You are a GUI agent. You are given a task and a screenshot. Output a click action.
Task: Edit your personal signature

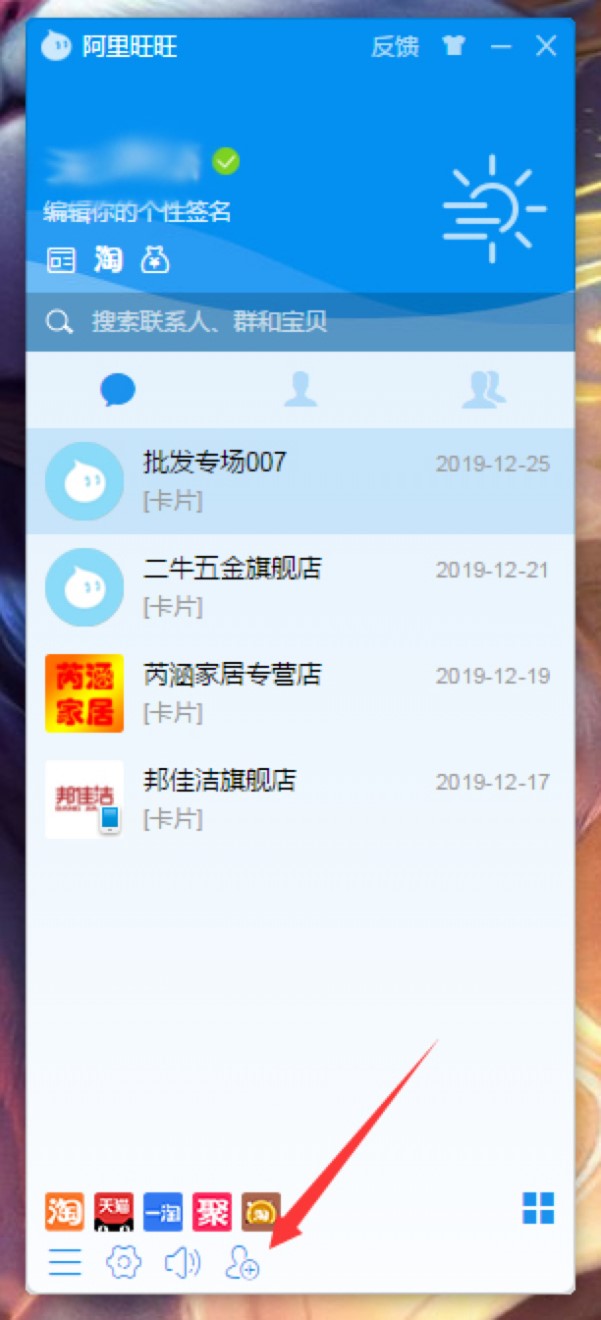point(137,212)
